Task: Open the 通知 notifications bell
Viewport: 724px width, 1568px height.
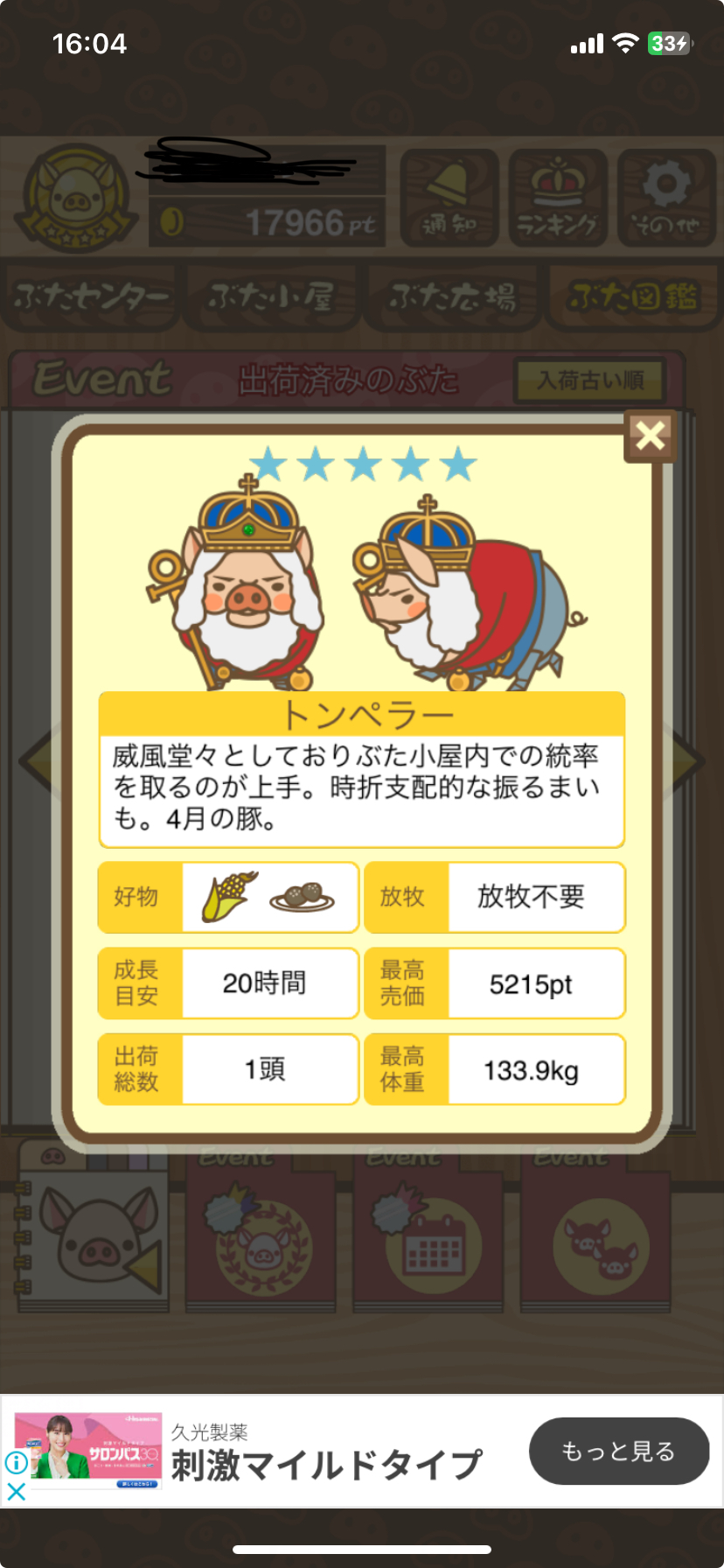Action: pyautogui.click(x=449, y=198)
